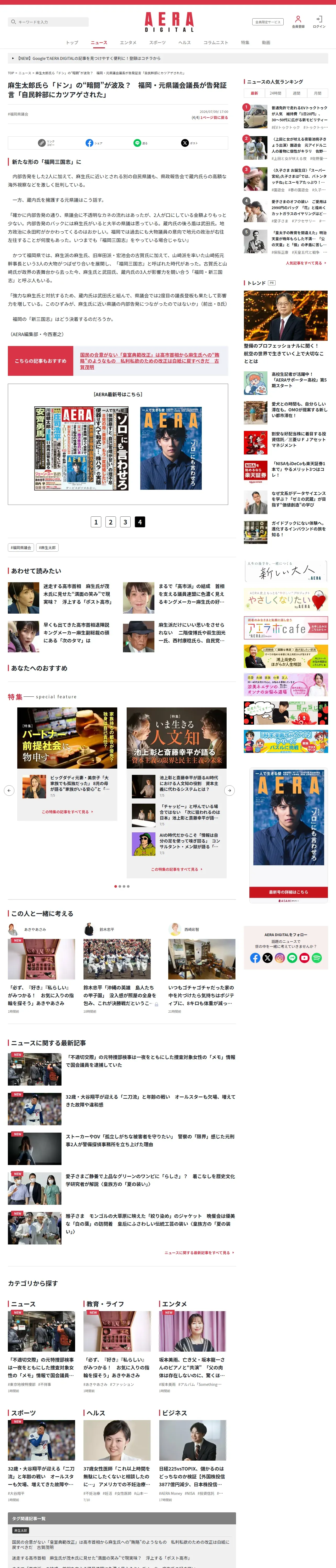The image size is (336, 1568).
Task: Go to article page 3
Action: point(125,522)
